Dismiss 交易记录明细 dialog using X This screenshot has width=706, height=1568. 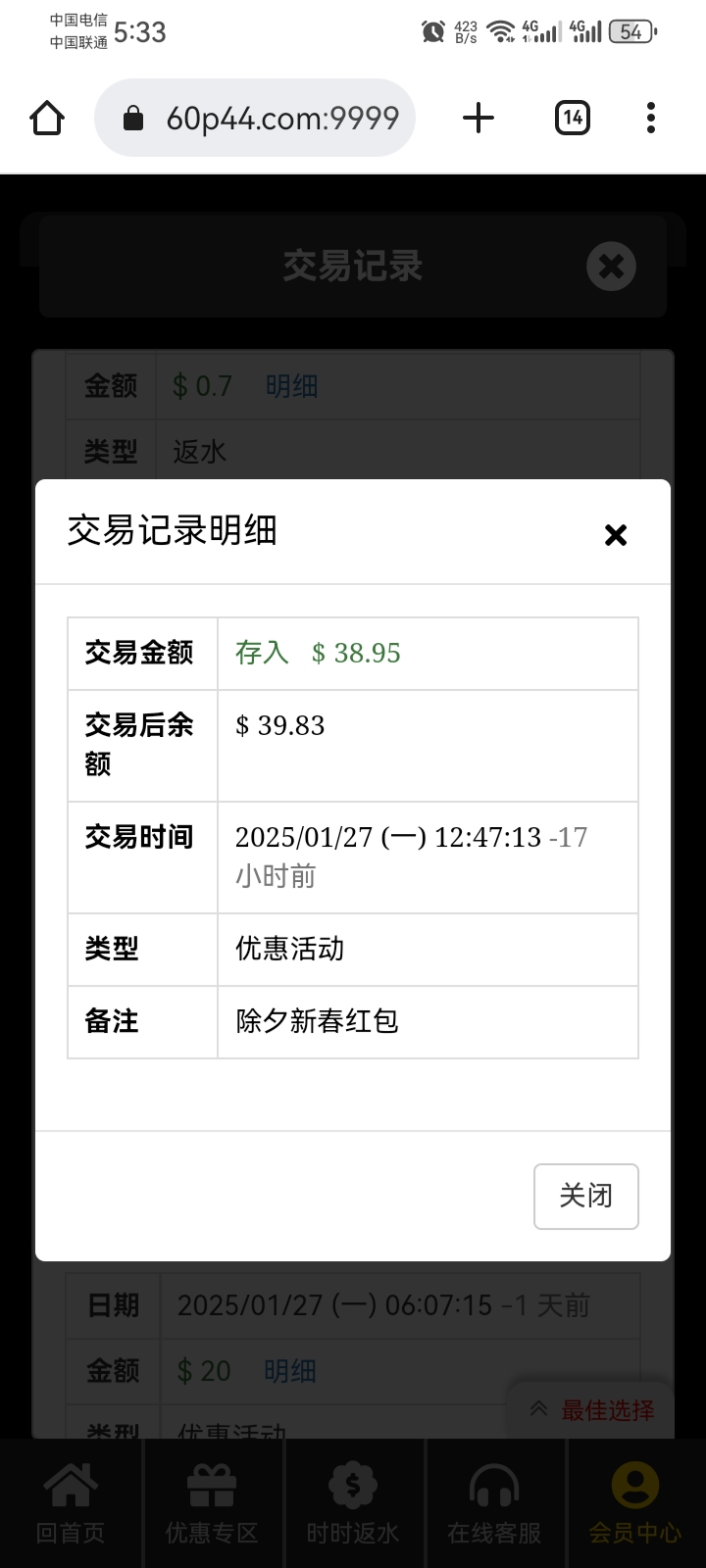pyautogui.click(x=615, y=534)
